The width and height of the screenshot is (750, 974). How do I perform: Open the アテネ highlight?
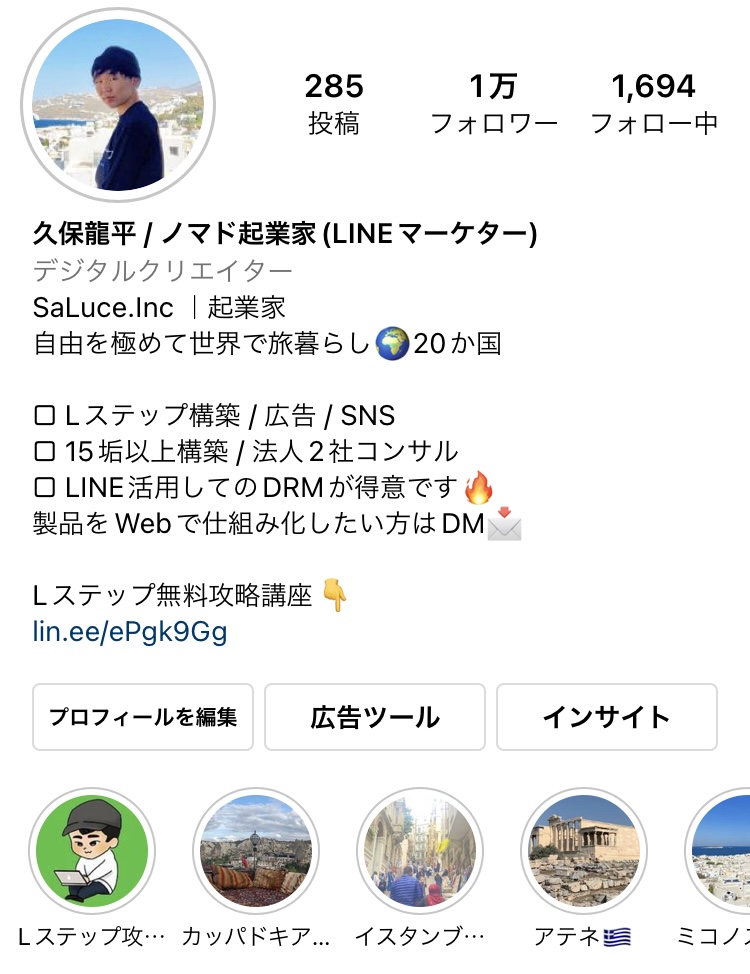(x=584, y=851)
